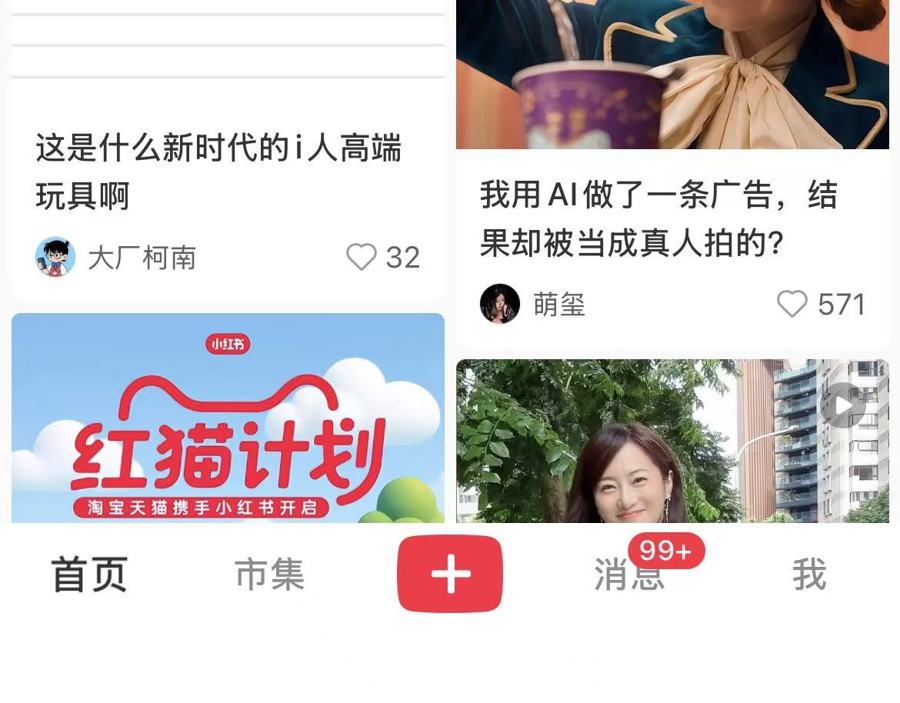Switch to the 首页 tab
This screenshot has width=900, height=703.
tap(89, 575)
